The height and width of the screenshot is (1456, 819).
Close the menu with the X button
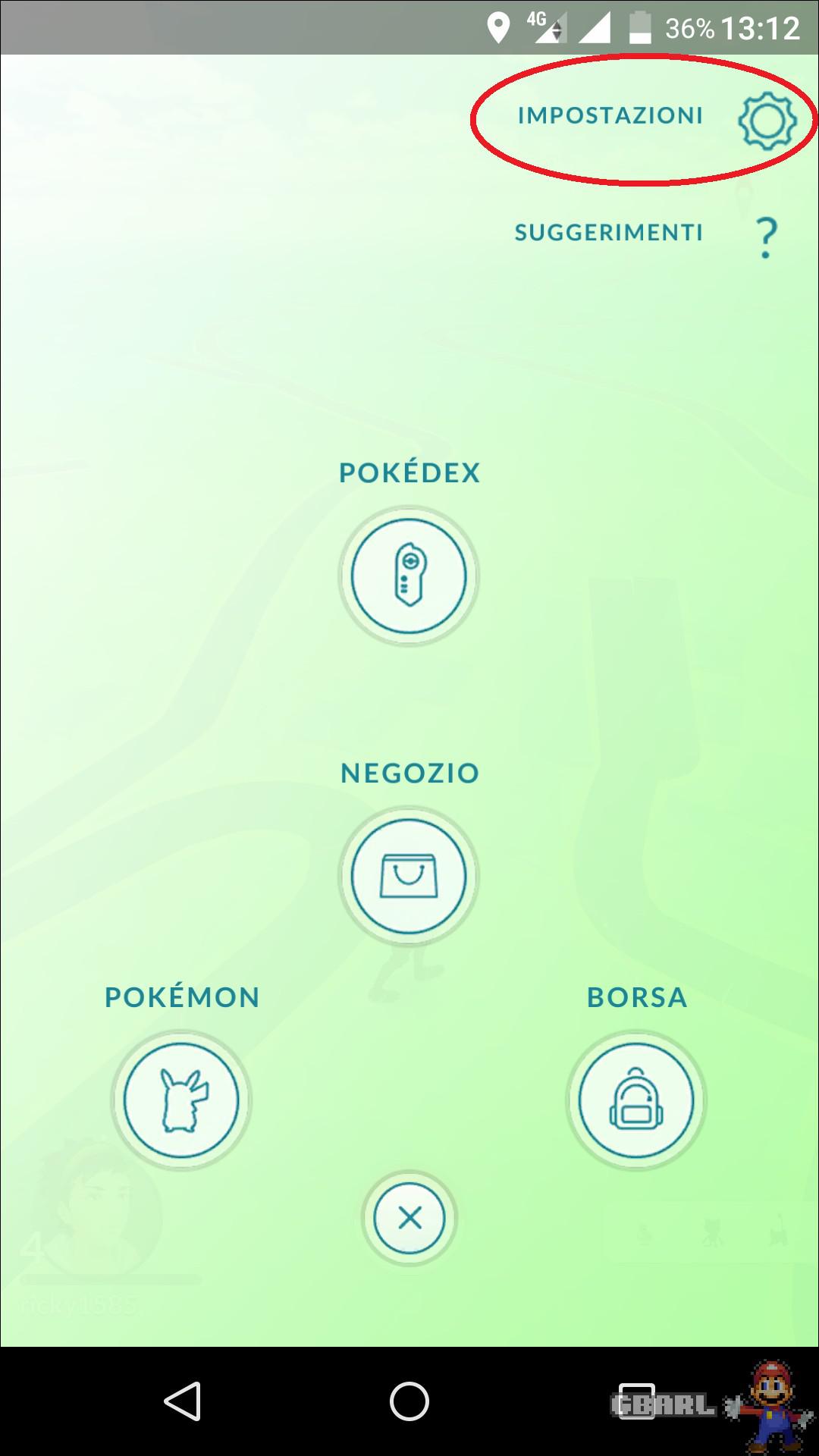click(x=409, y=1218)
